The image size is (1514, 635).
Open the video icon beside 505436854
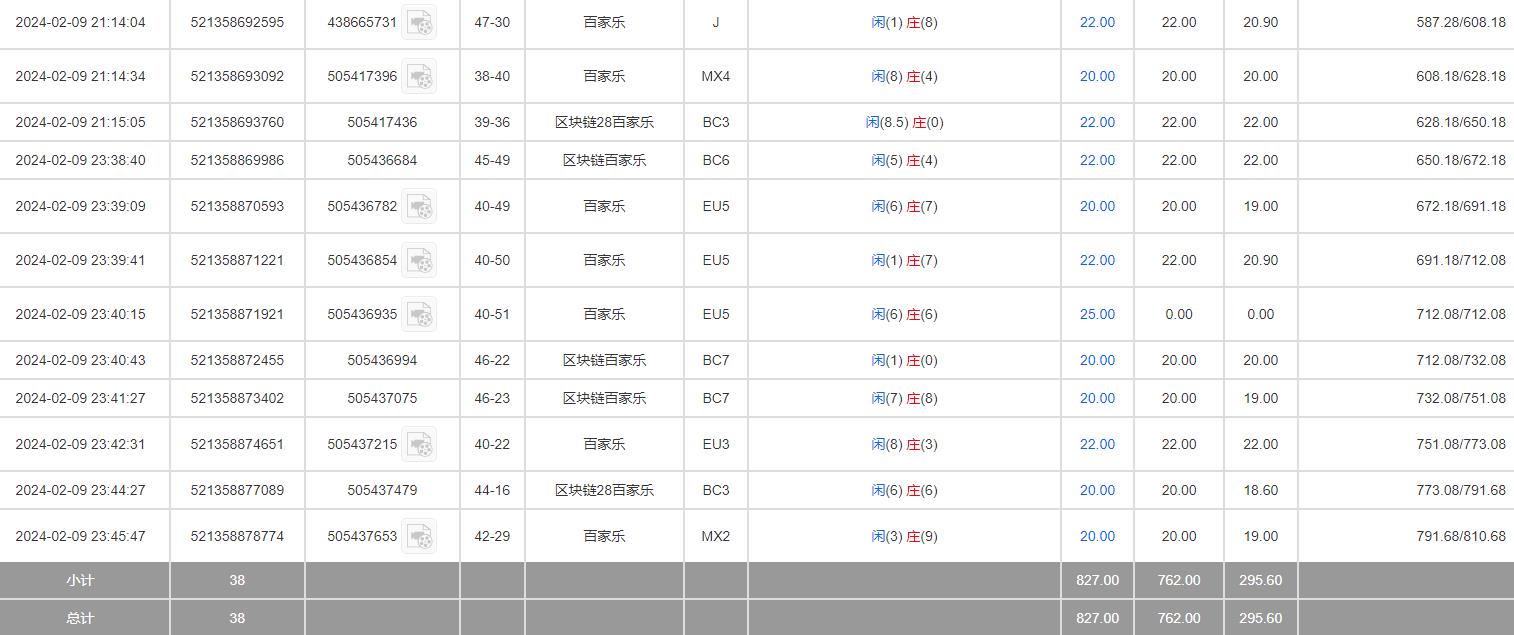coord(420,260)
